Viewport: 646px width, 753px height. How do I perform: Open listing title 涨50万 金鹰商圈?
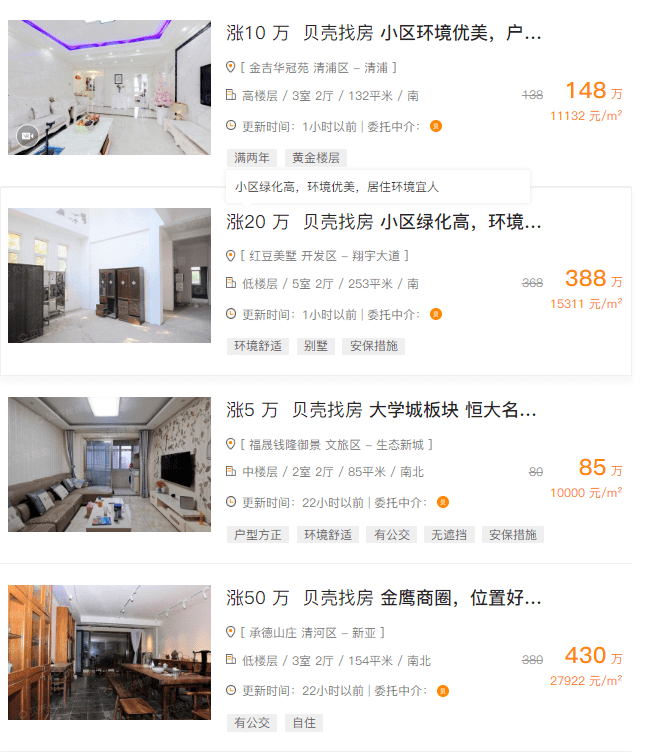click(x=384, y=598)
